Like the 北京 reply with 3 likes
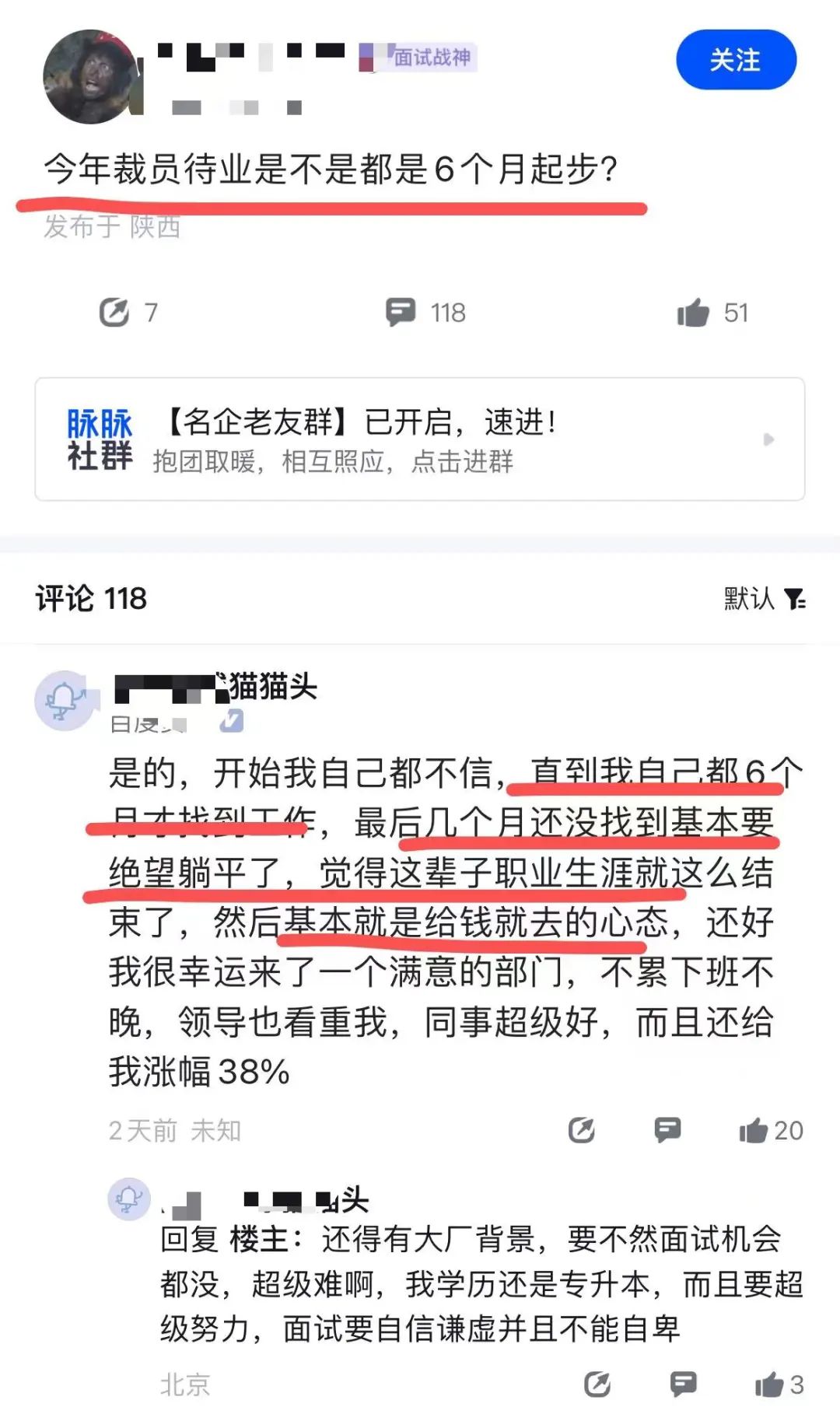 [769, 1384]
